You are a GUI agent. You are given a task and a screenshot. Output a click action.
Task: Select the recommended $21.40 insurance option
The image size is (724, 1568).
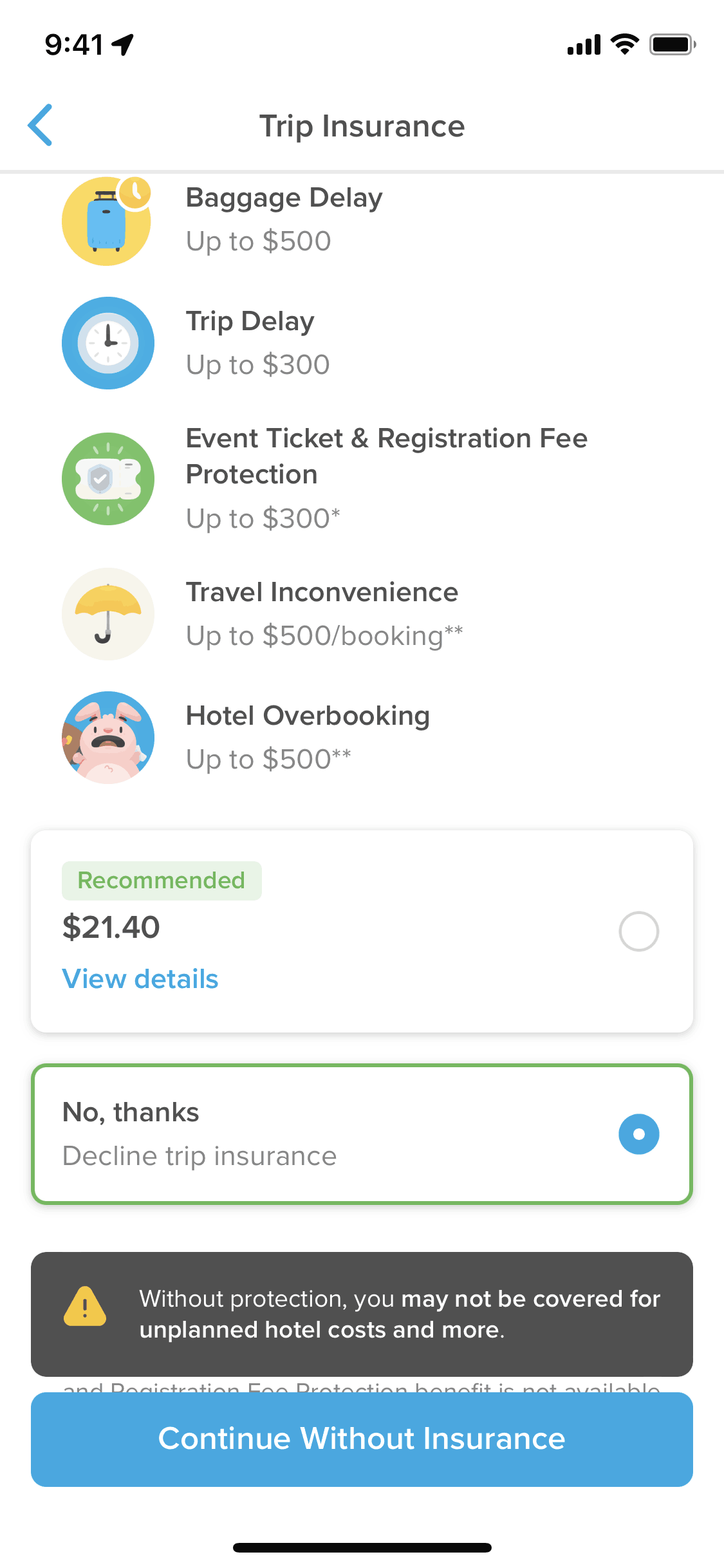coord(638,931)
